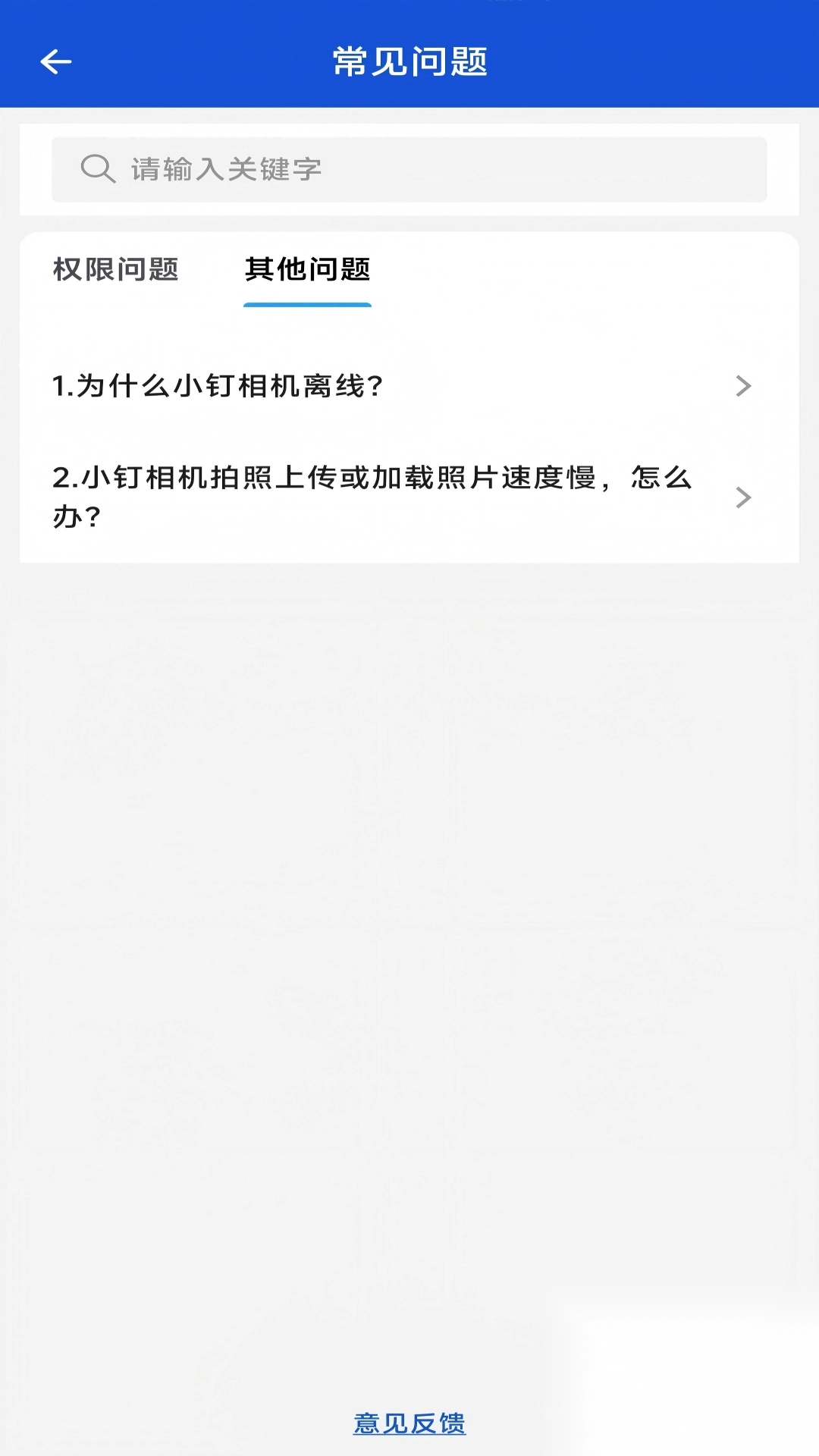Viewport: 819px width, 1456px height.
Task: Tap the 常见问题 title bar
Action: (x=409, y=64)
